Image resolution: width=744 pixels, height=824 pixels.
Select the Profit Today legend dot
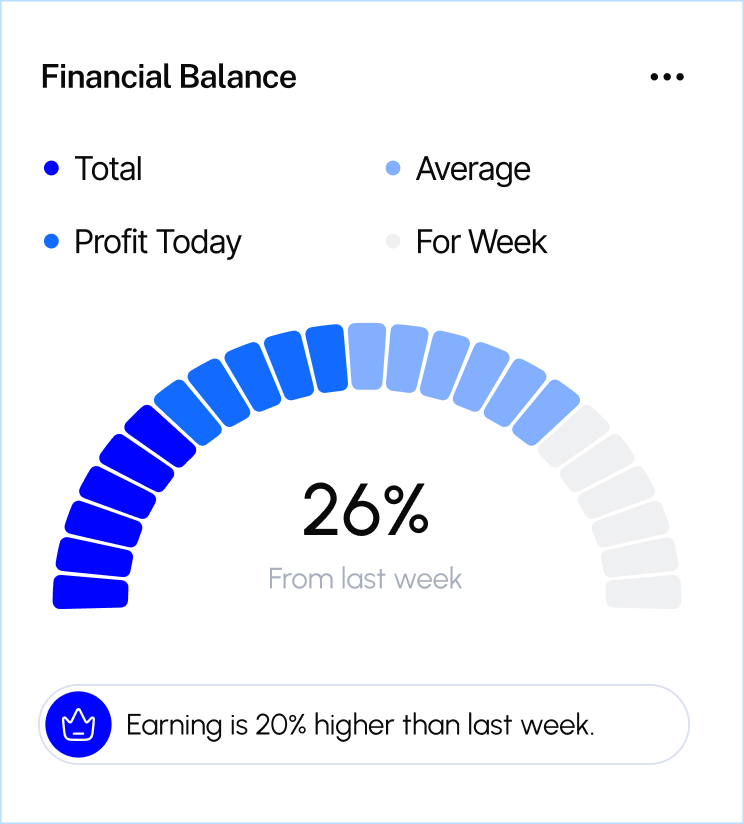coord(52,241)
